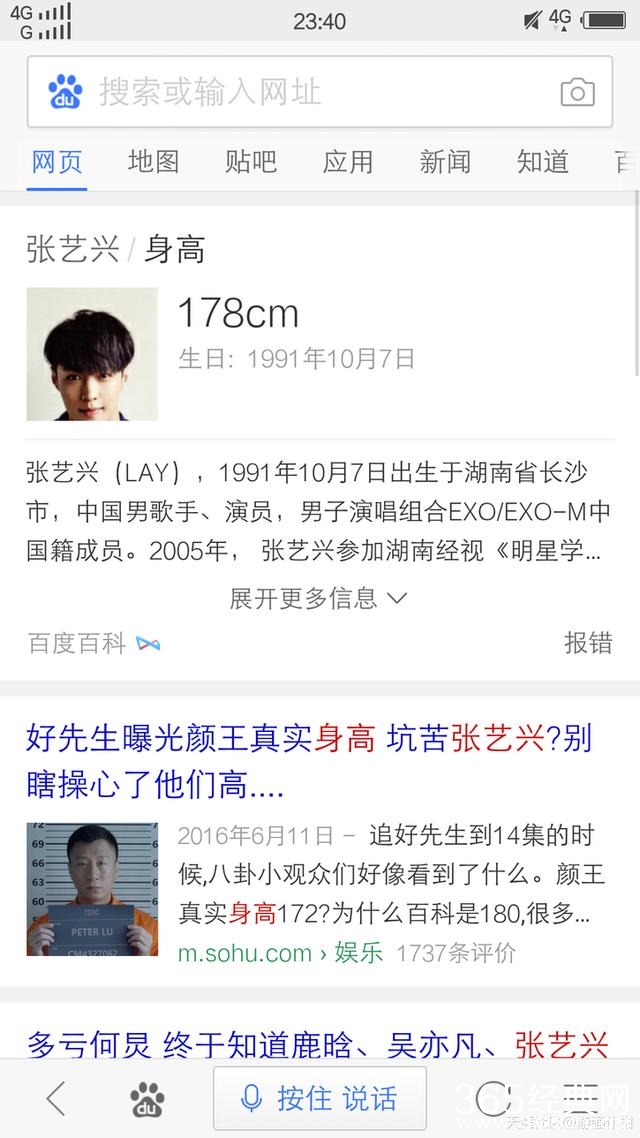640x1138 pixels.
Task: Select the 应用 tab
Action: click(x=348, y=162)
